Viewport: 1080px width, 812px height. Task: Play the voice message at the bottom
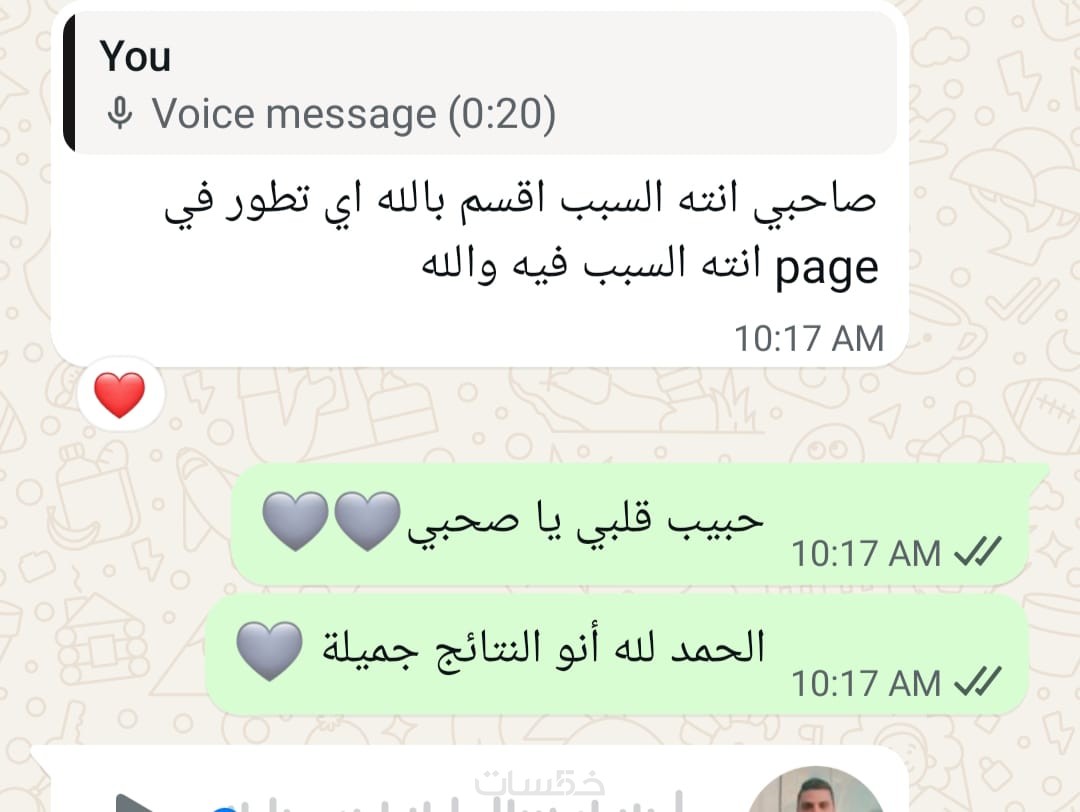(x=135, y=802)
